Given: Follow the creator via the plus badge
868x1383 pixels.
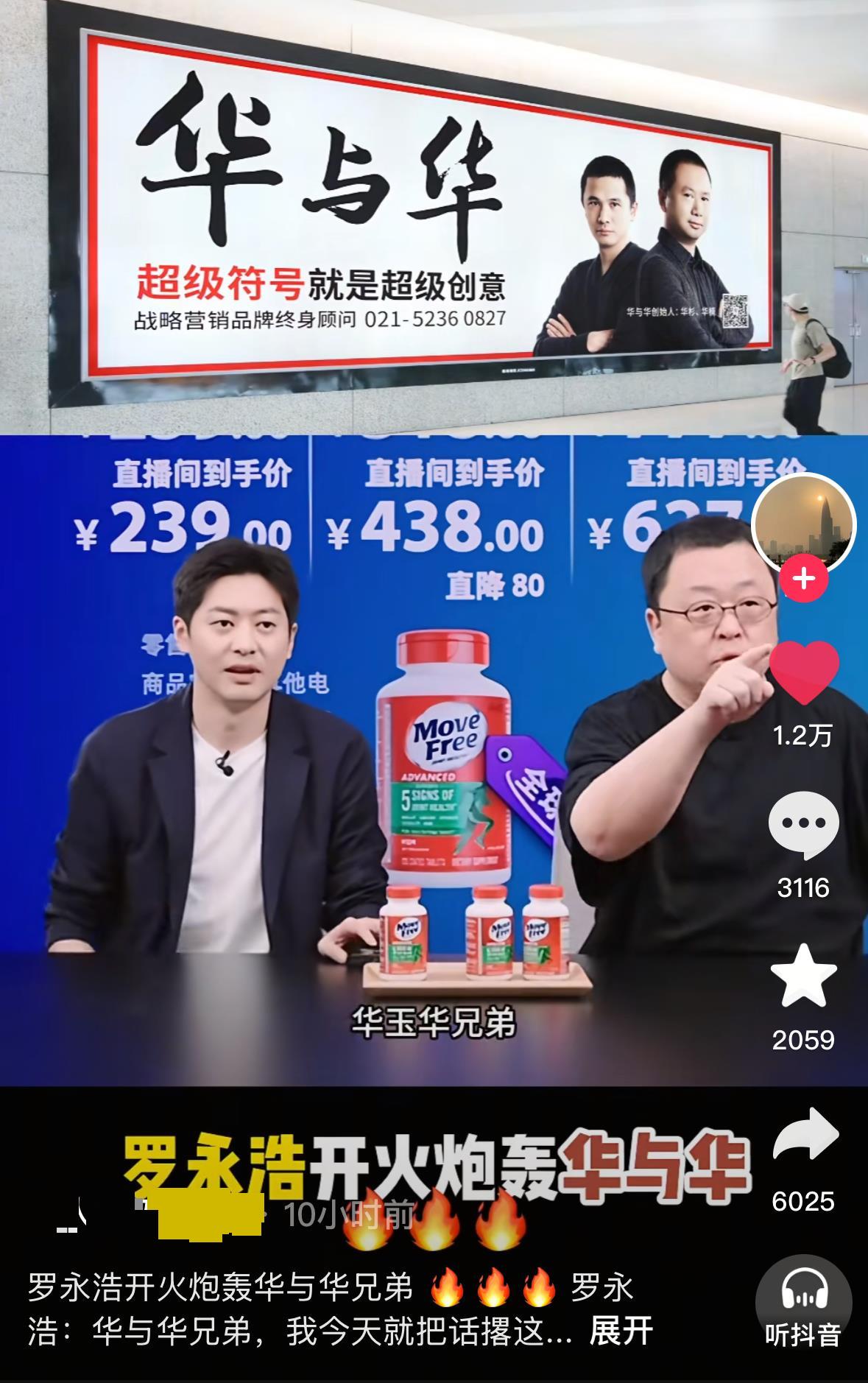Looking at the screenshot, I should [x=803, y=579].
